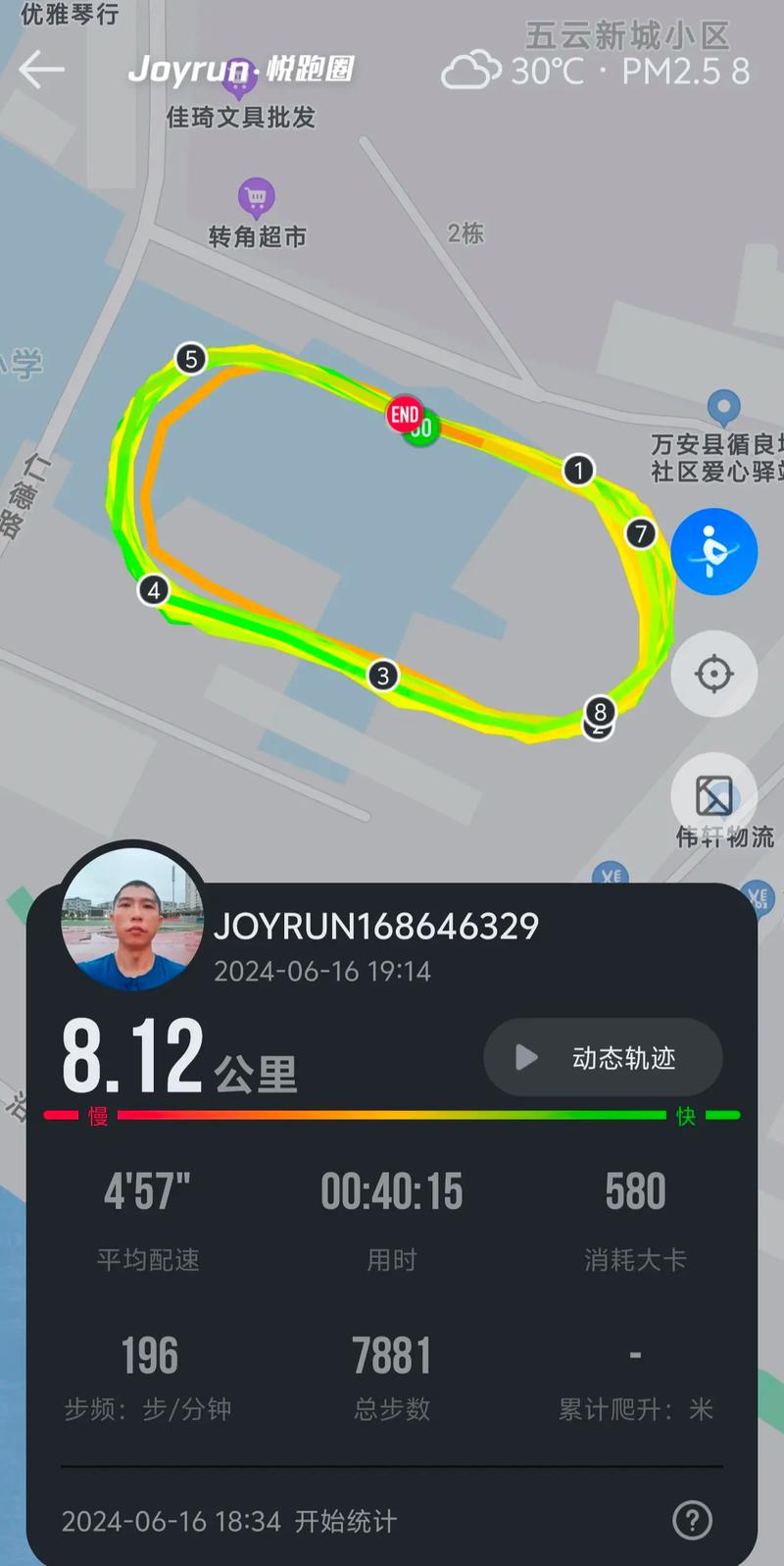784x1566 pixels.
Task: Open the Joyrun 悦跑圈 logo
Action: point(241,70)
